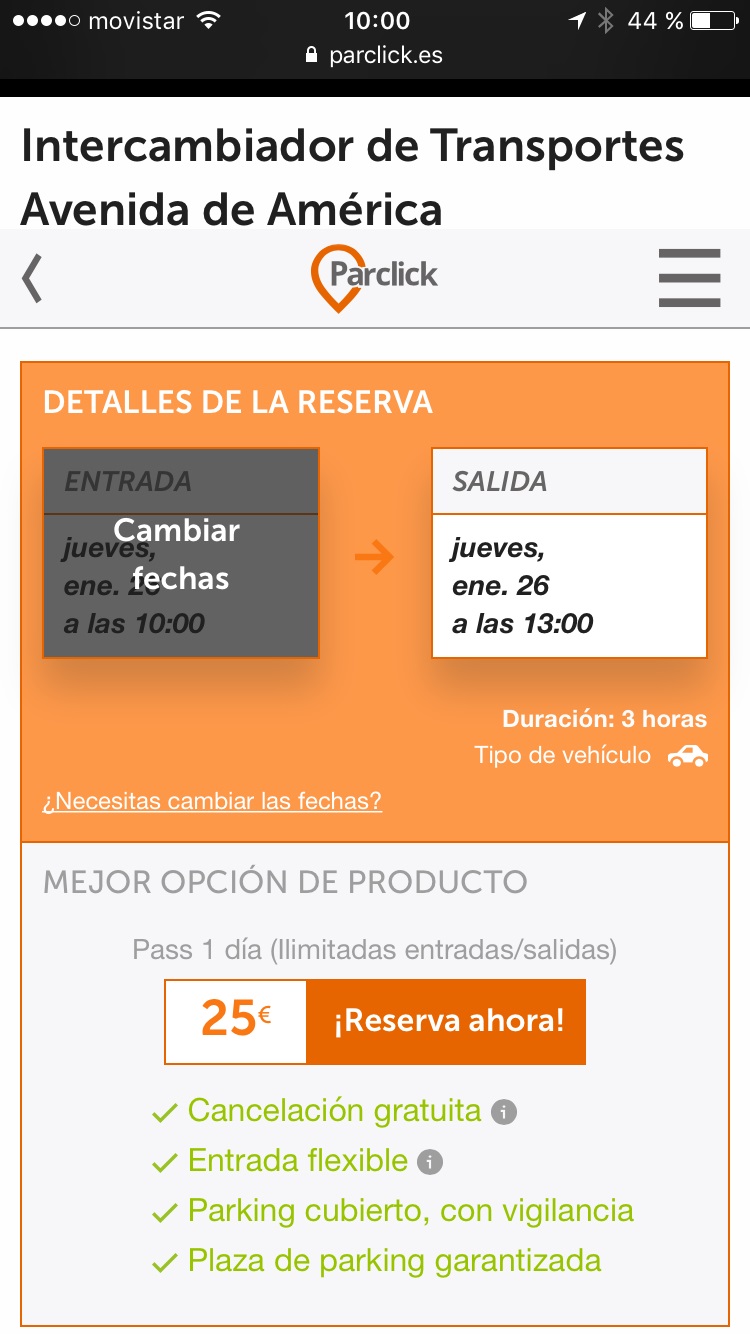Go back with the left chevron

coord(33,278)
